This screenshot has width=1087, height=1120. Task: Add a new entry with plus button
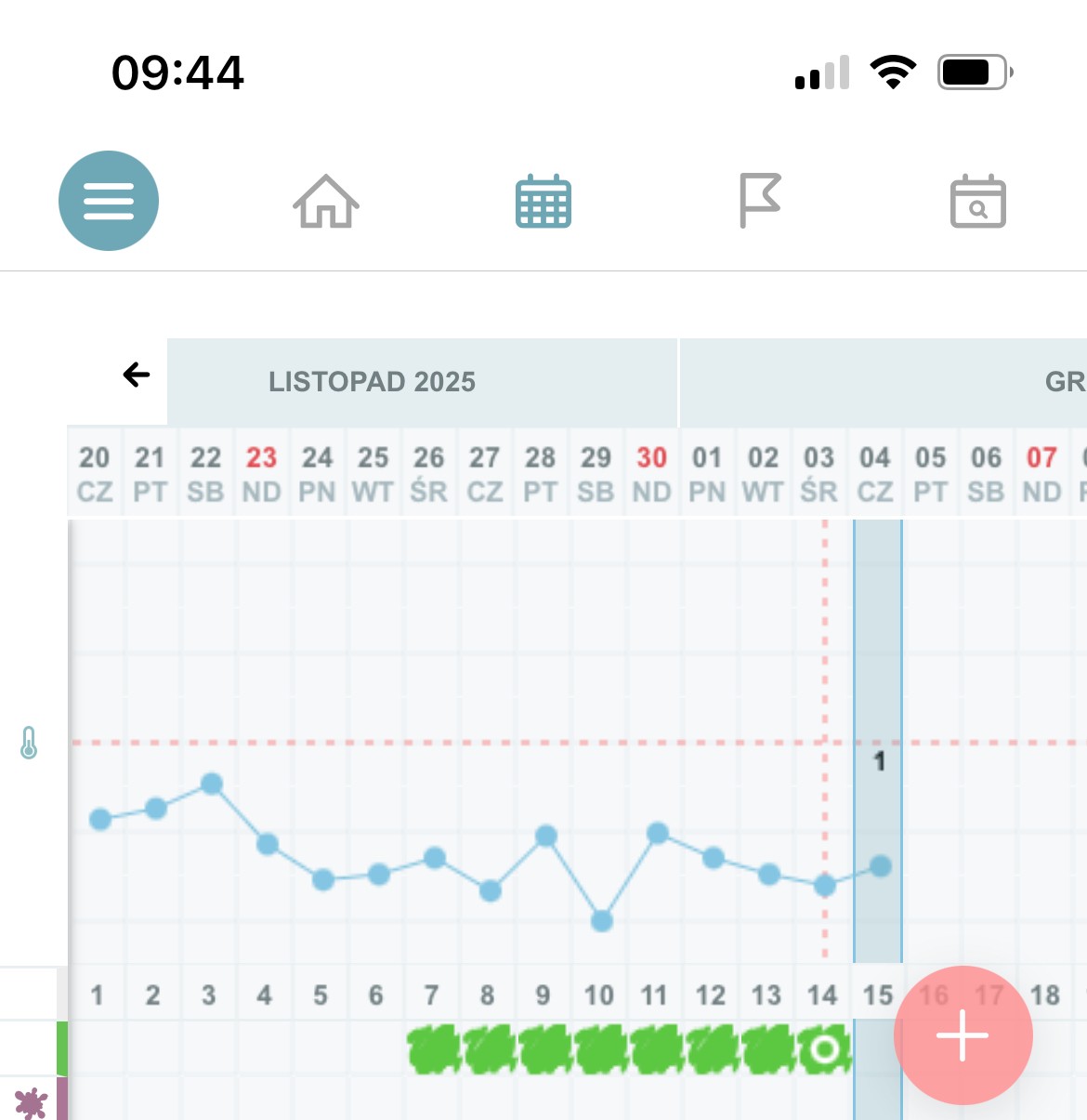[x=963, y=1034]
